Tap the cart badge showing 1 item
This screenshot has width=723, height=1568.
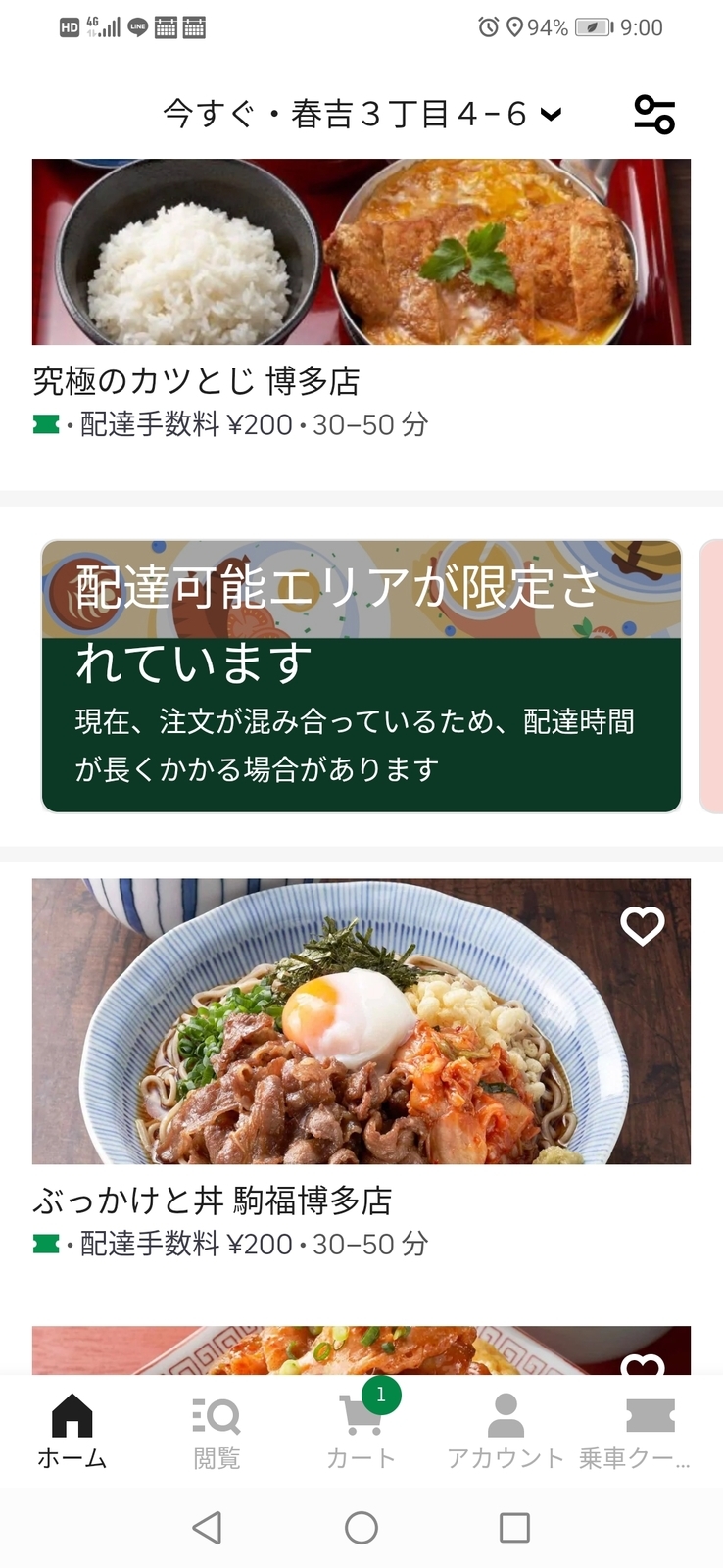click(381, 1396)
